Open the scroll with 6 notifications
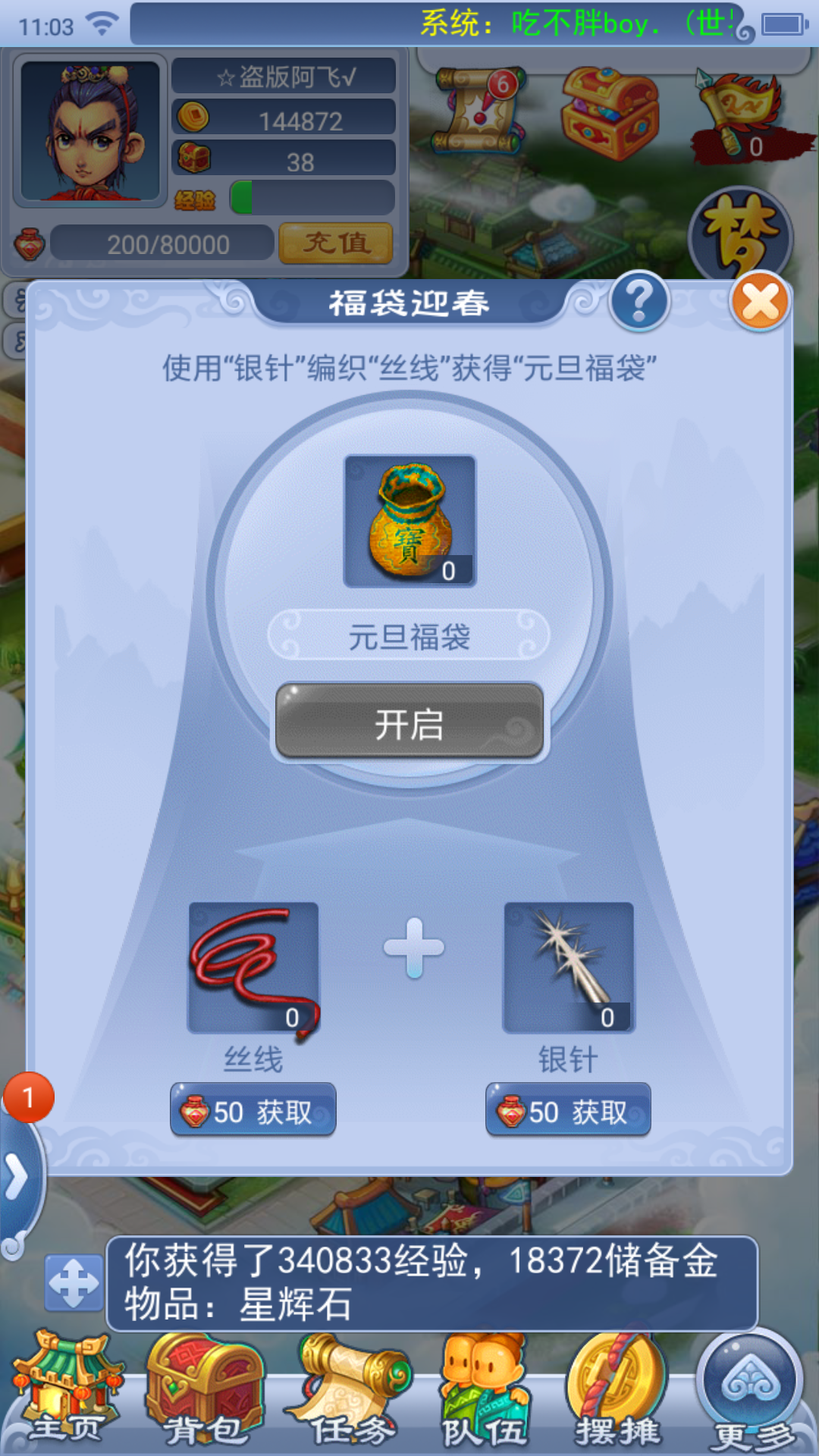This screenshot has width=819, height=1456. tap(477, 111)
